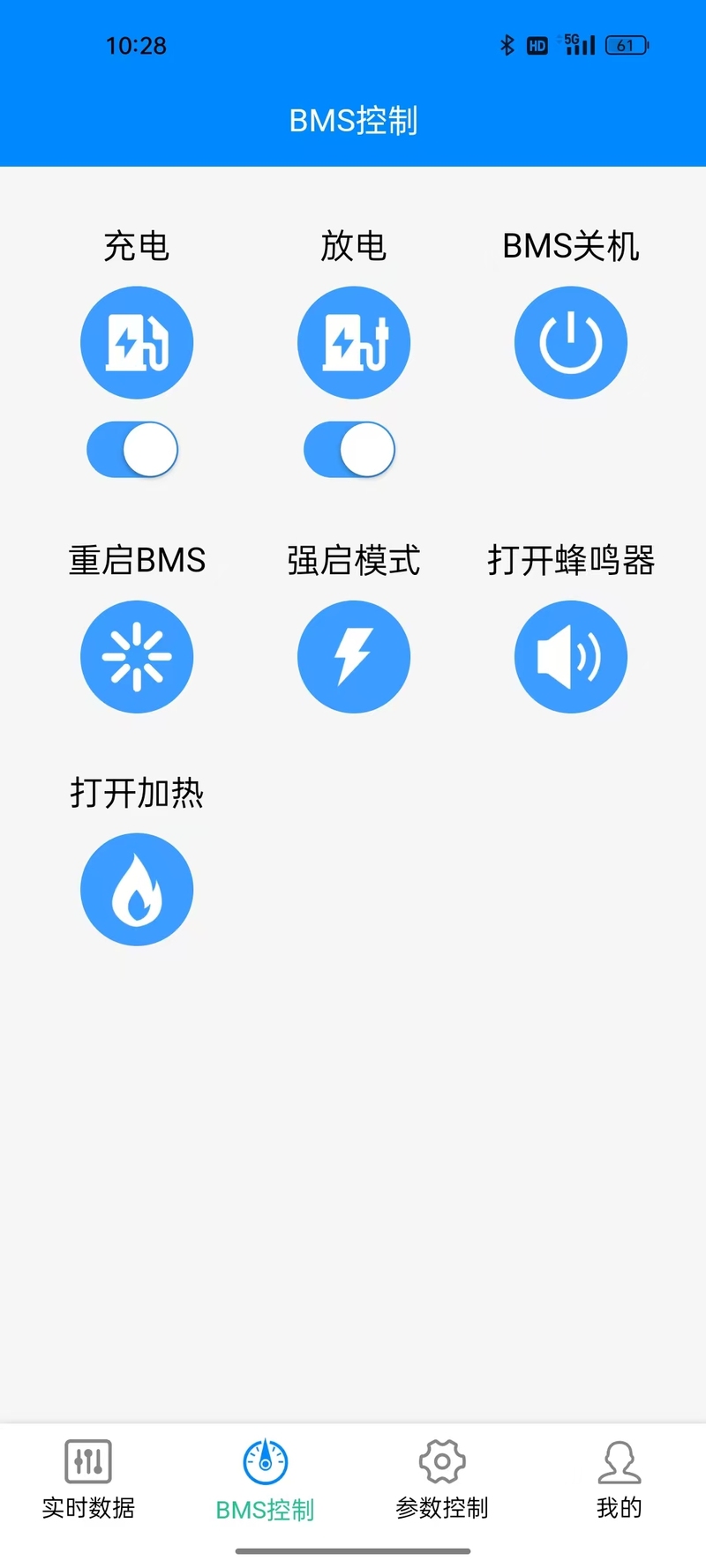Screen dimensions: 706x1568
Task: Go to the 我的 tab
Action: coord(620,1480)
